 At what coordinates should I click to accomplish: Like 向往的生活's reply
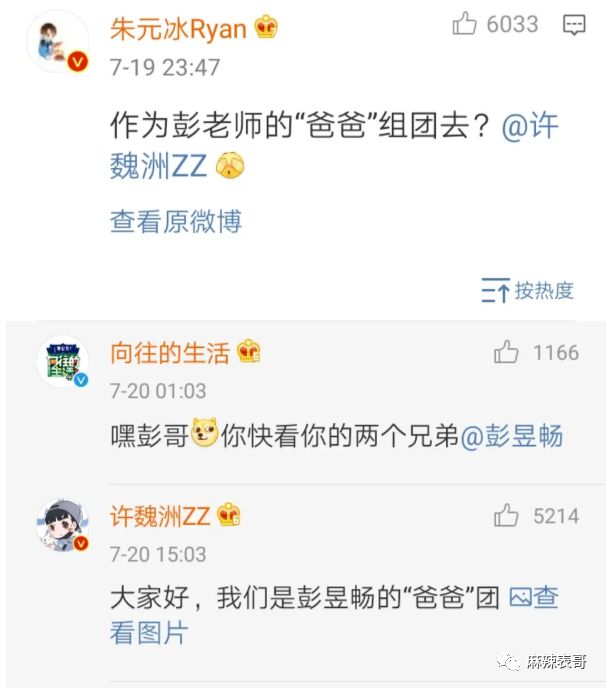pyautogui.click(x=507, y=352)
